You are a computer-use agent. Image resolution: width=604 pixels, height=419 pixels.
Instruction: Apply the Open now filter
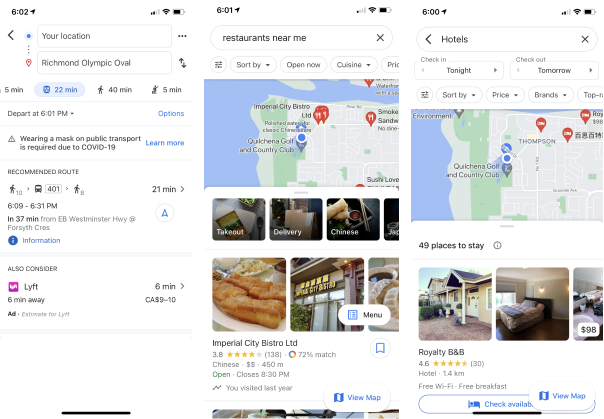coord(303,65)
